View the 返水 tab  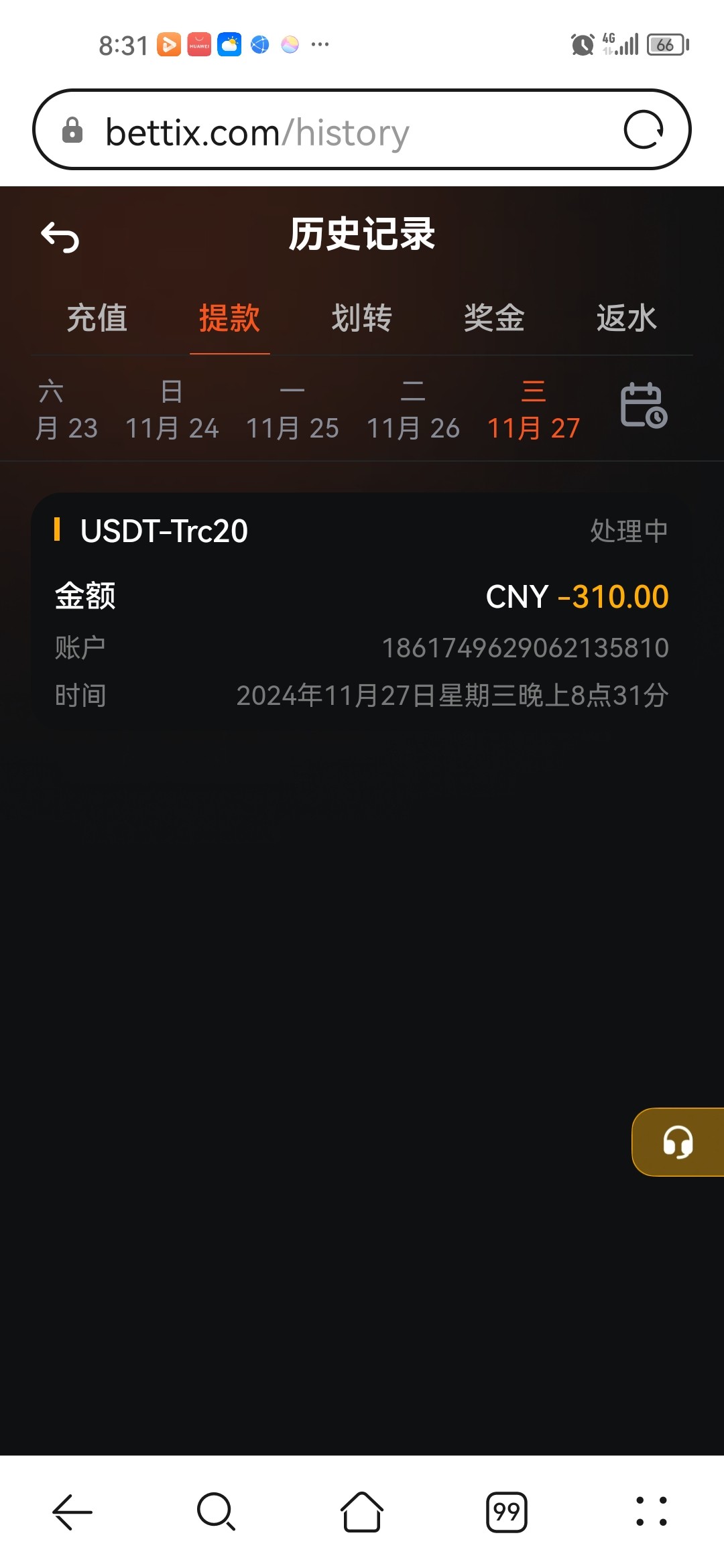[627, 318]
